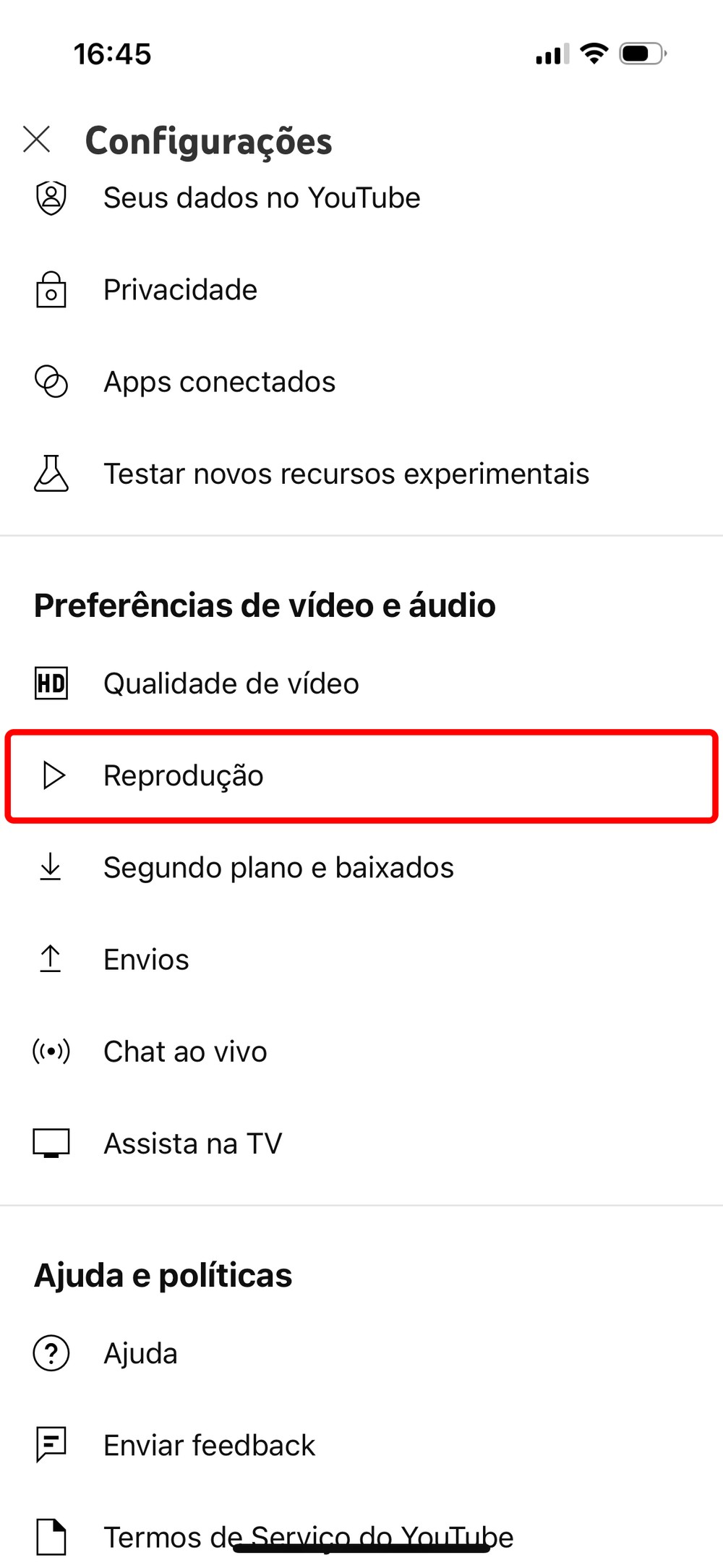Close the Configurações screen
Viewport: 723px width, 1568px height.
pos(36,140)
